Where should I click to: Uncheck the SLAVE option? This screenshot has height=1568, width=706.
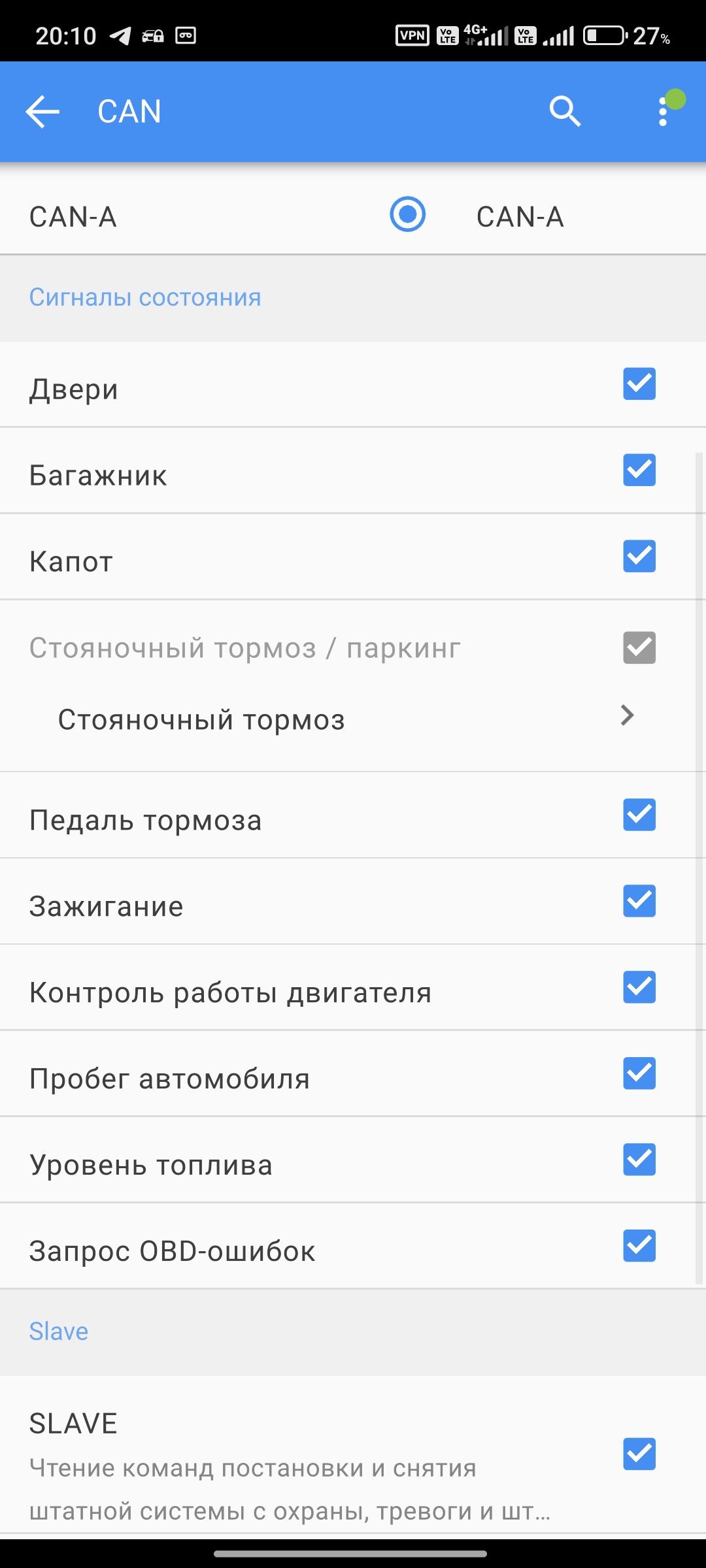pyautogui.click(x=639, y=1454)
